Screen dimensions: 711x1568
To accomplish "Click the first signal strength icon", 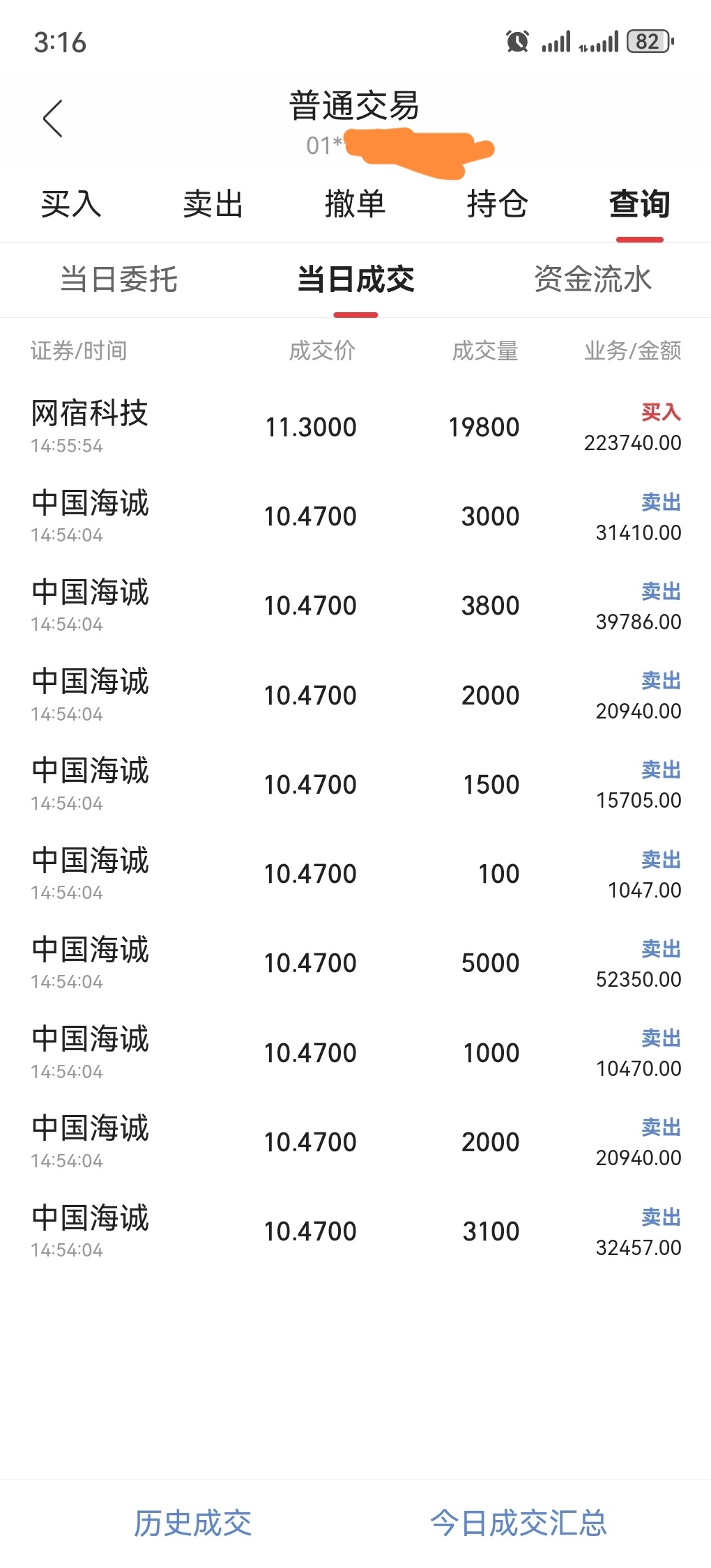I will click(x=558, y=43).
